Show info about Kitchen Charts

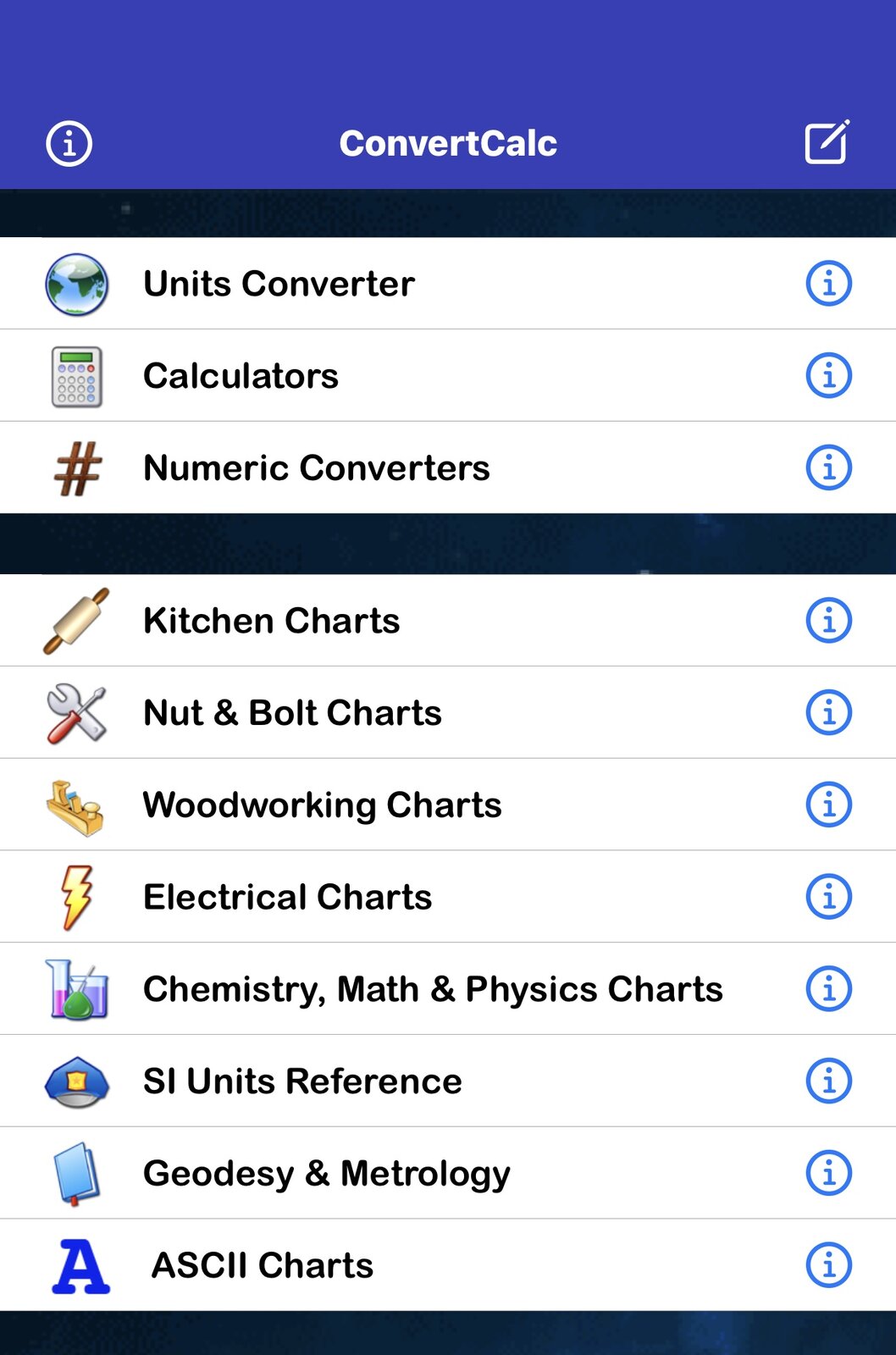coord(828,621)
